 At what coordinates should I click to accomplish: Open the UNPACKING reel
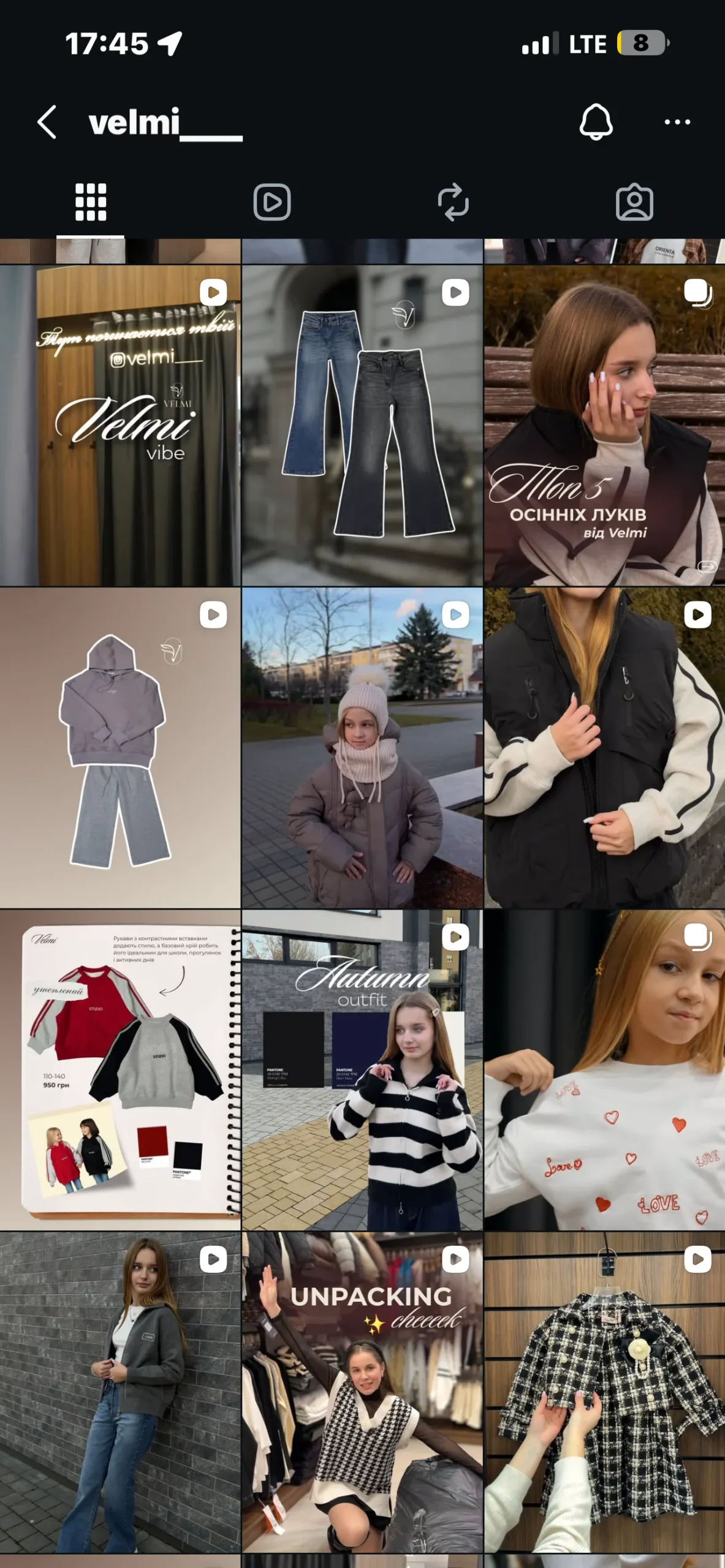(362, 1392)
